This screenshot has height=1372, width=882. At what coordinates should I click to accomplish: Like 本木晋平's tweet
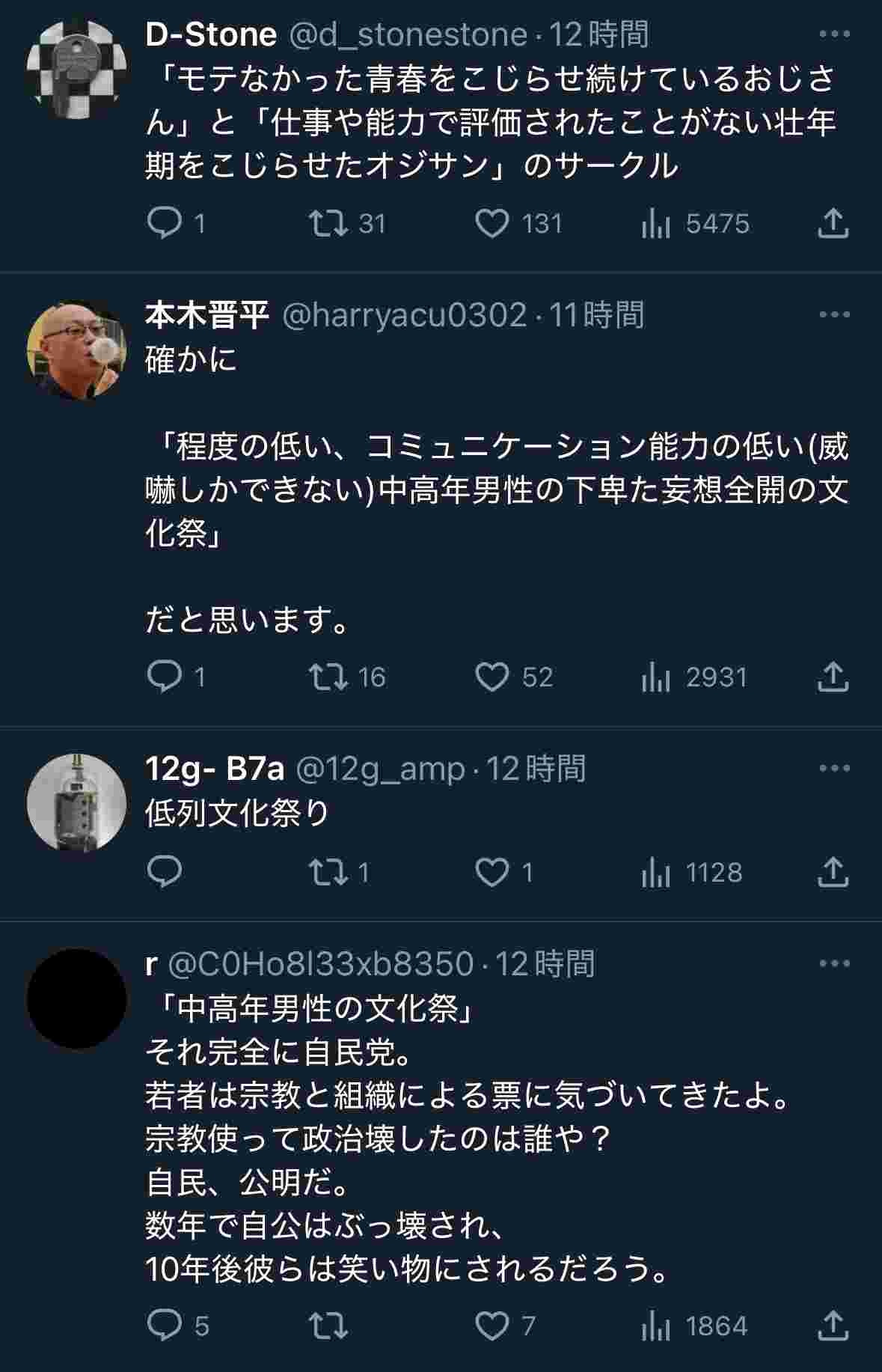coord(492,677)
